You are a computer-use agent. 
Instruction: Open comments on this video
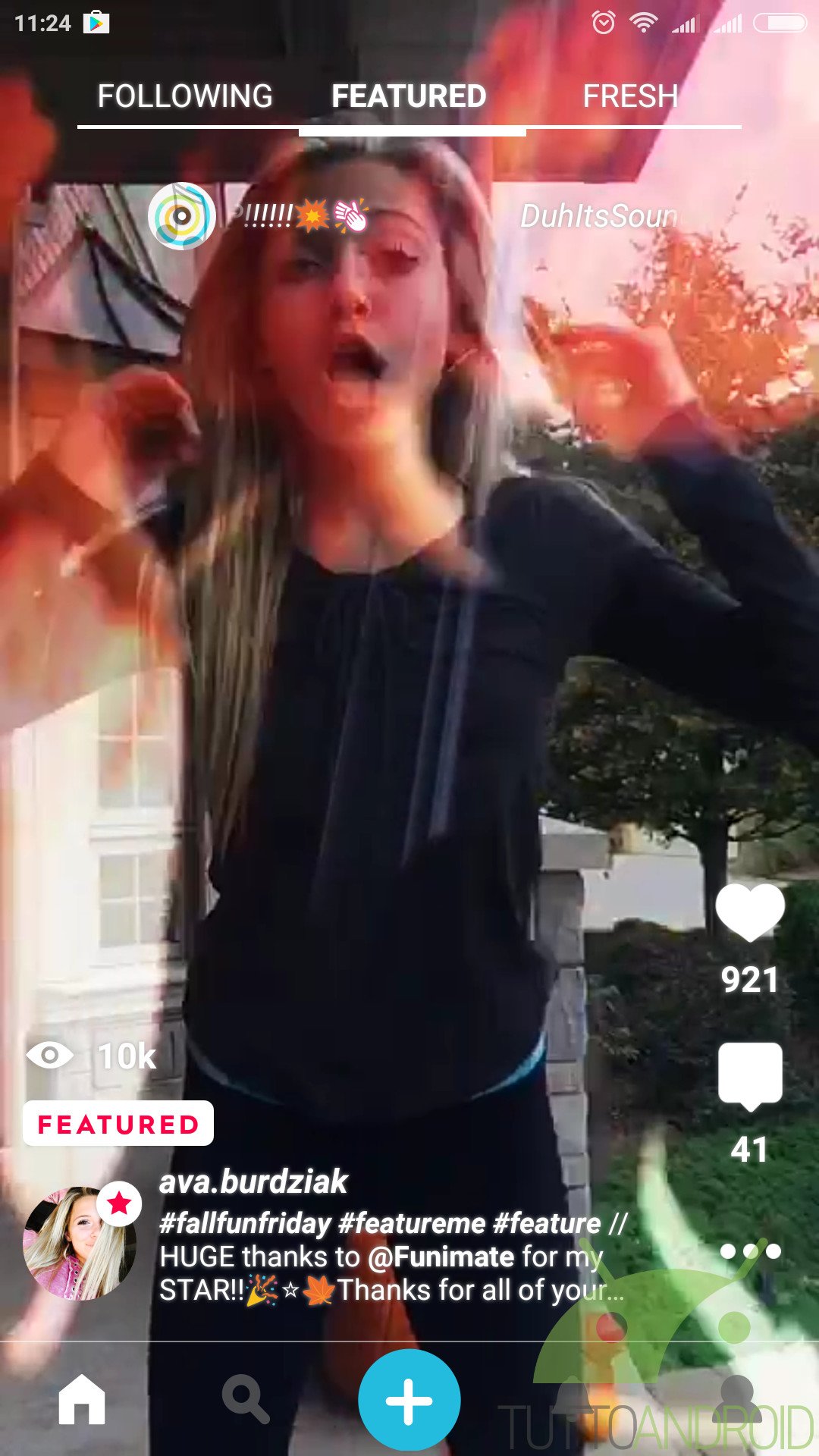click(x=749, y=1075)
